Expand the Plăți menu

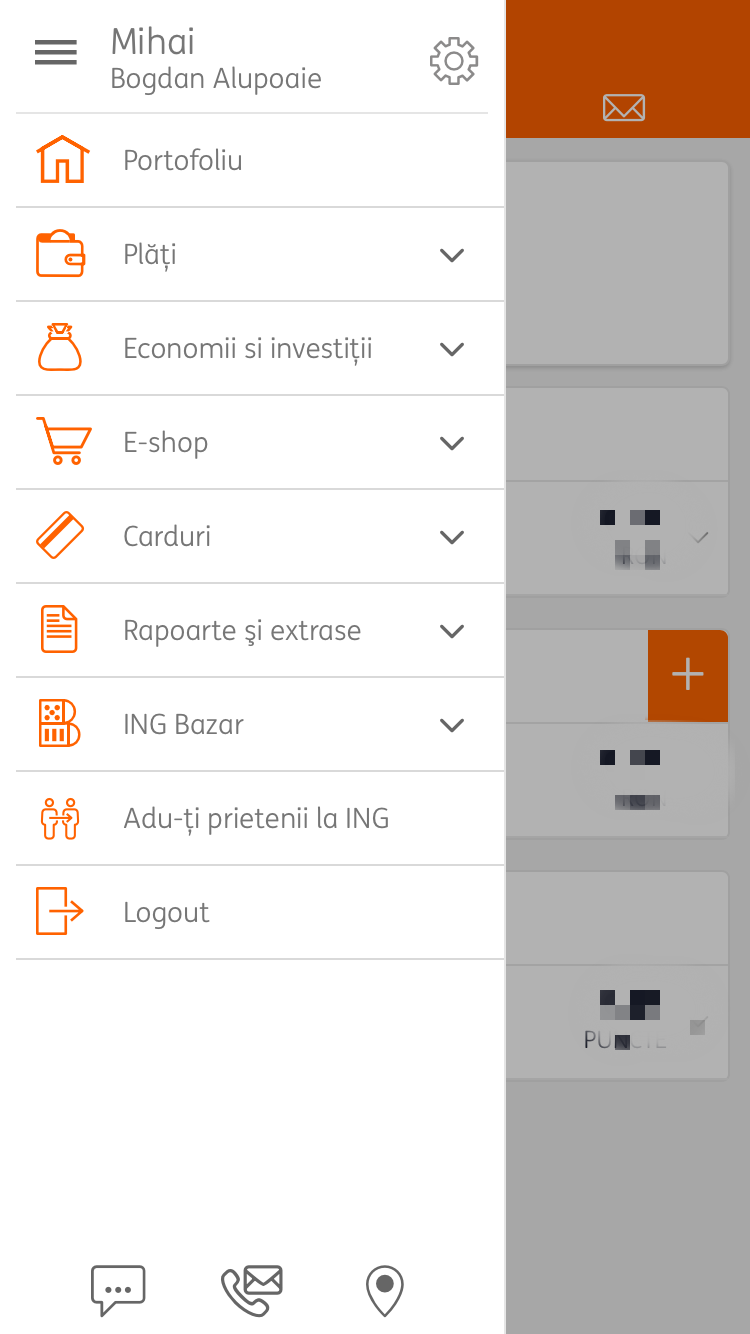[x=260, y=255]
